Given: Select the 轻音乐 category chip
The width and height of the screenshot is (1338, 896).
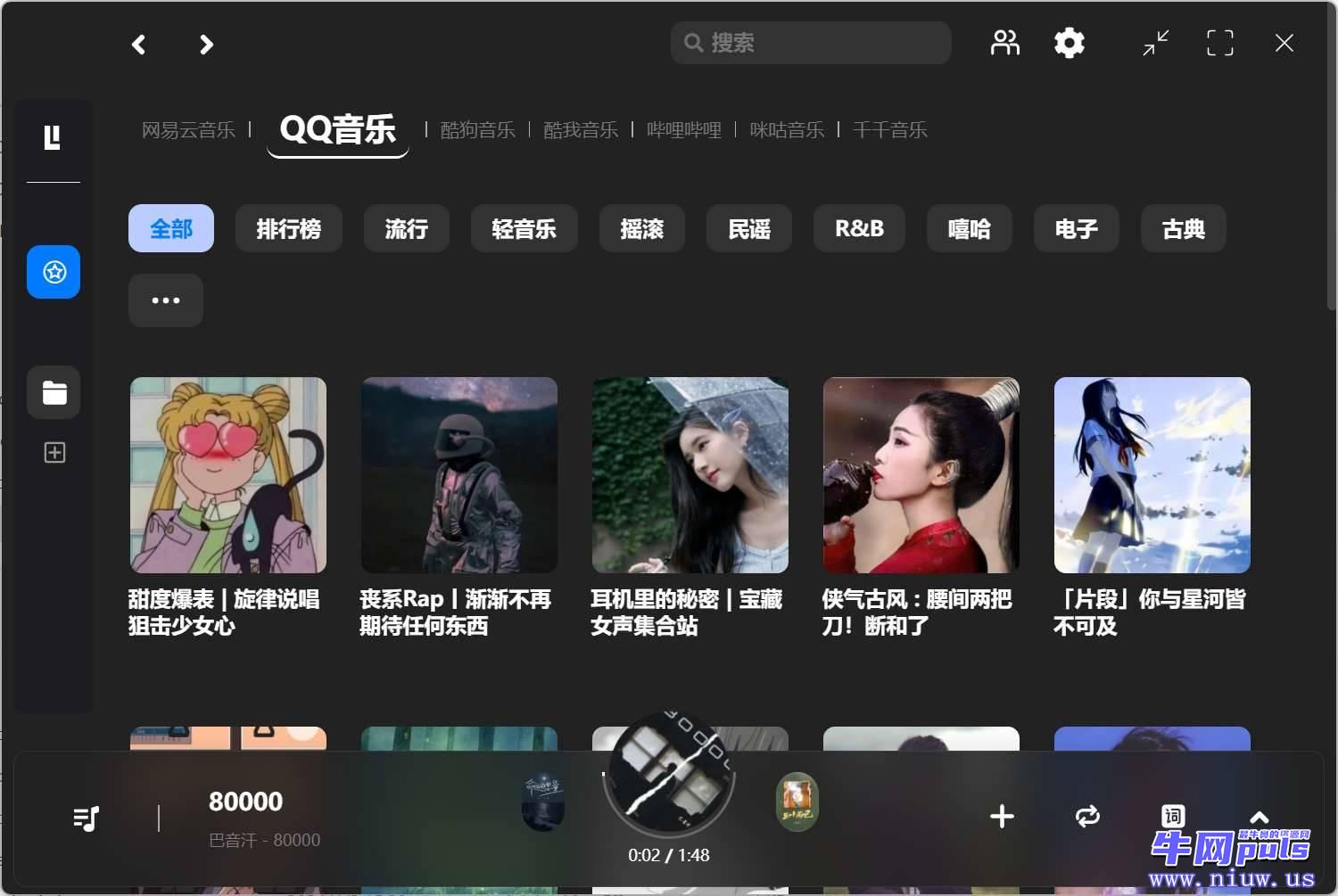Looking at the screenshot, I should [x=524, y=229].
